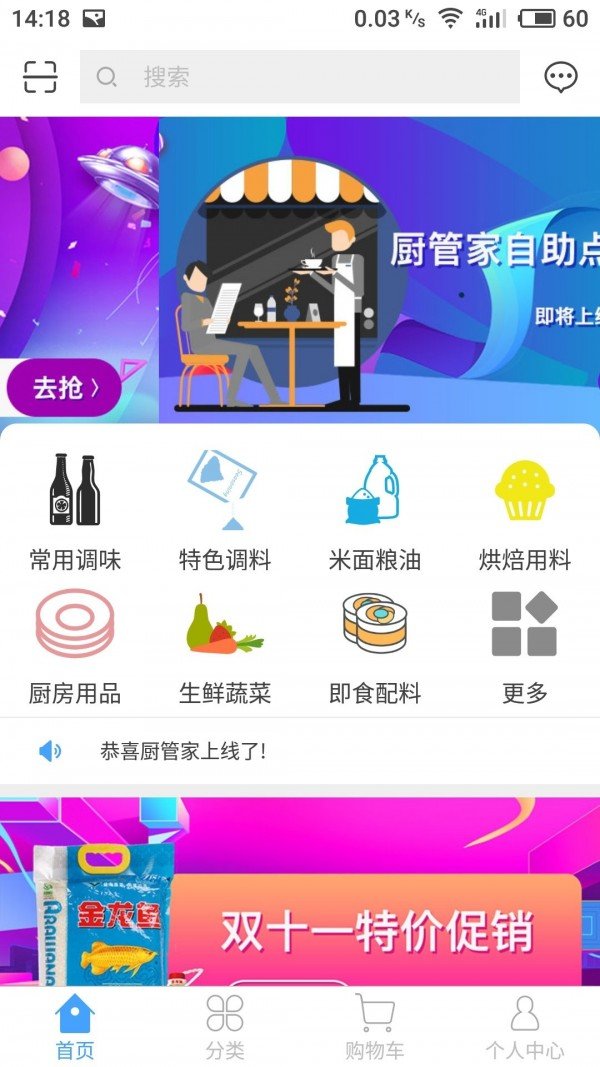Tap the 去抢 button on banner
The image size is (600, 1067).
click(64, 388)
